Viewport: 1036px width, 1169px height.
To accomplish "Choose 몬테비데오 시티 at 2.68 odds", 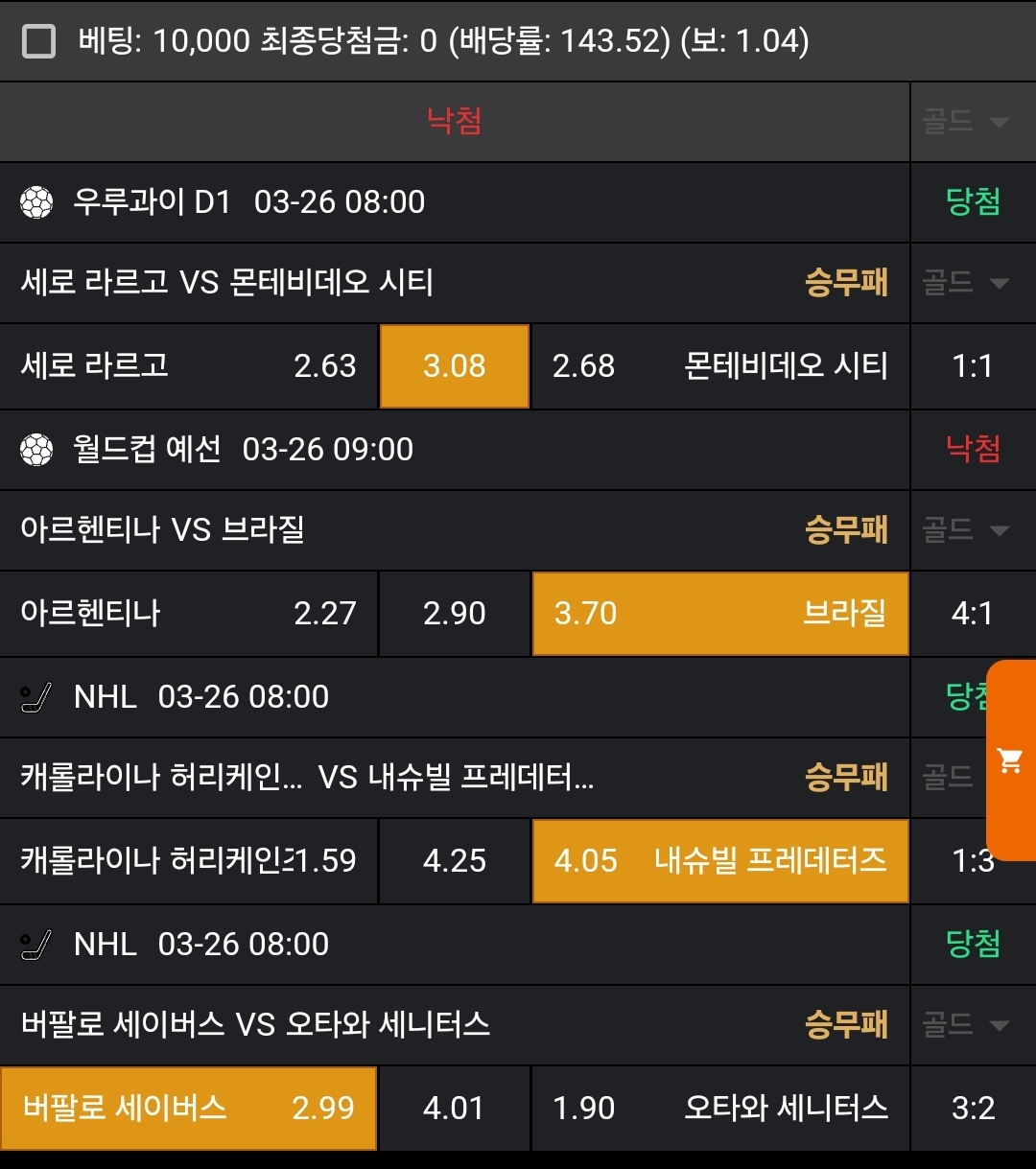I will tap(719, 366).
